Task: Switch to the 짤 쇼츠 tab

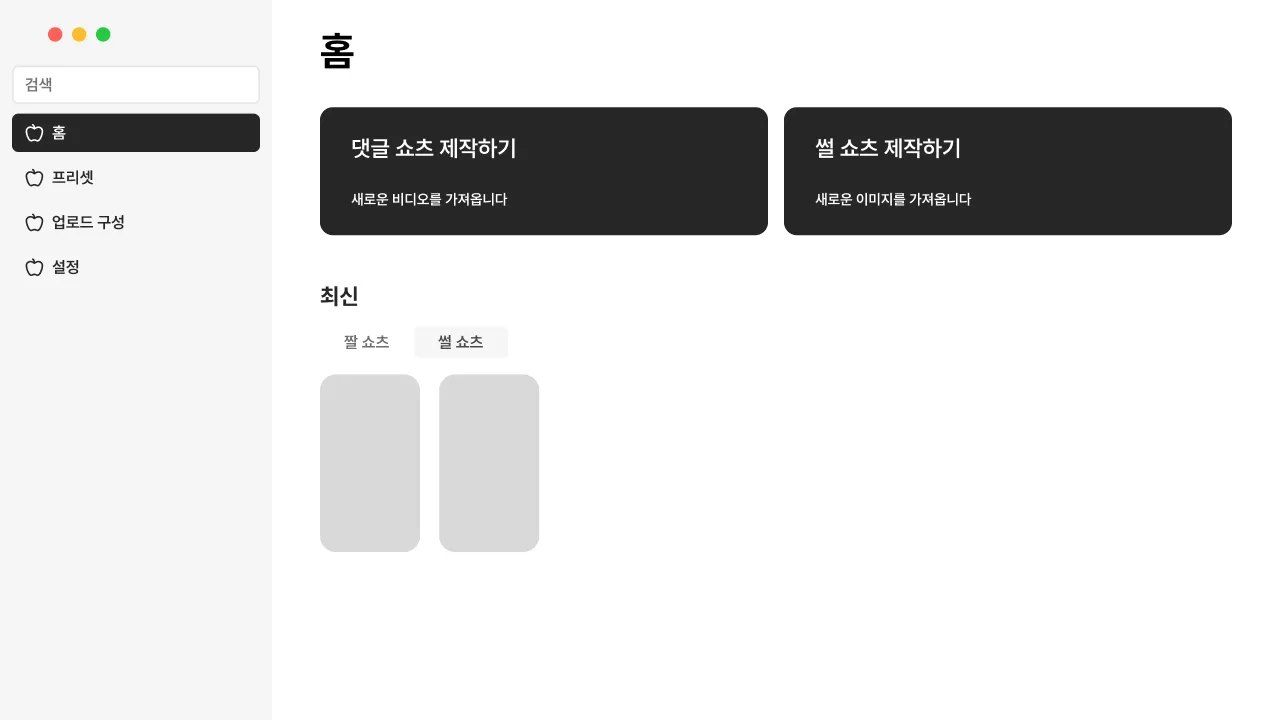Action: point(366,342)
